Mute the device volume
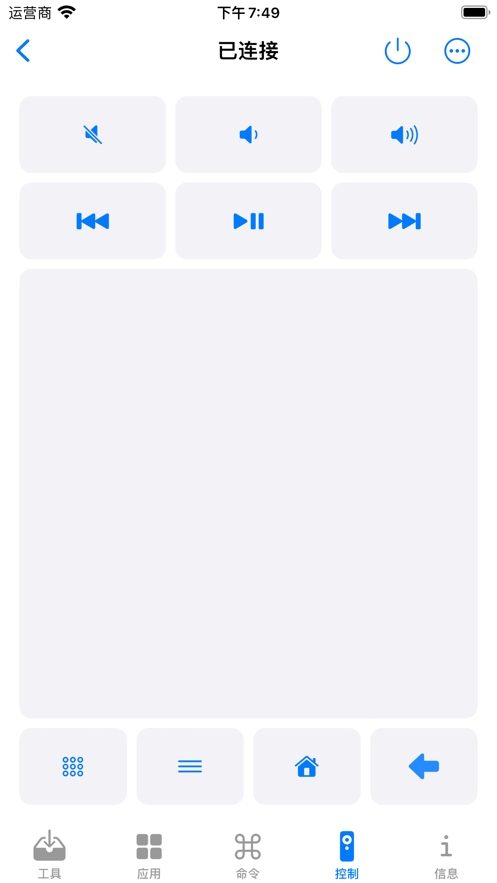The image size is (497, 883). tap(93, 135)
